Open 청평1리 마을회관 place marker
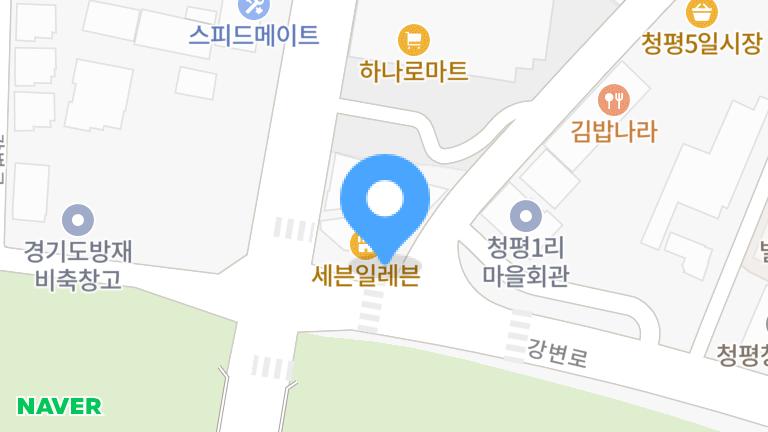 pyautogui.click(x=525, y=215)
